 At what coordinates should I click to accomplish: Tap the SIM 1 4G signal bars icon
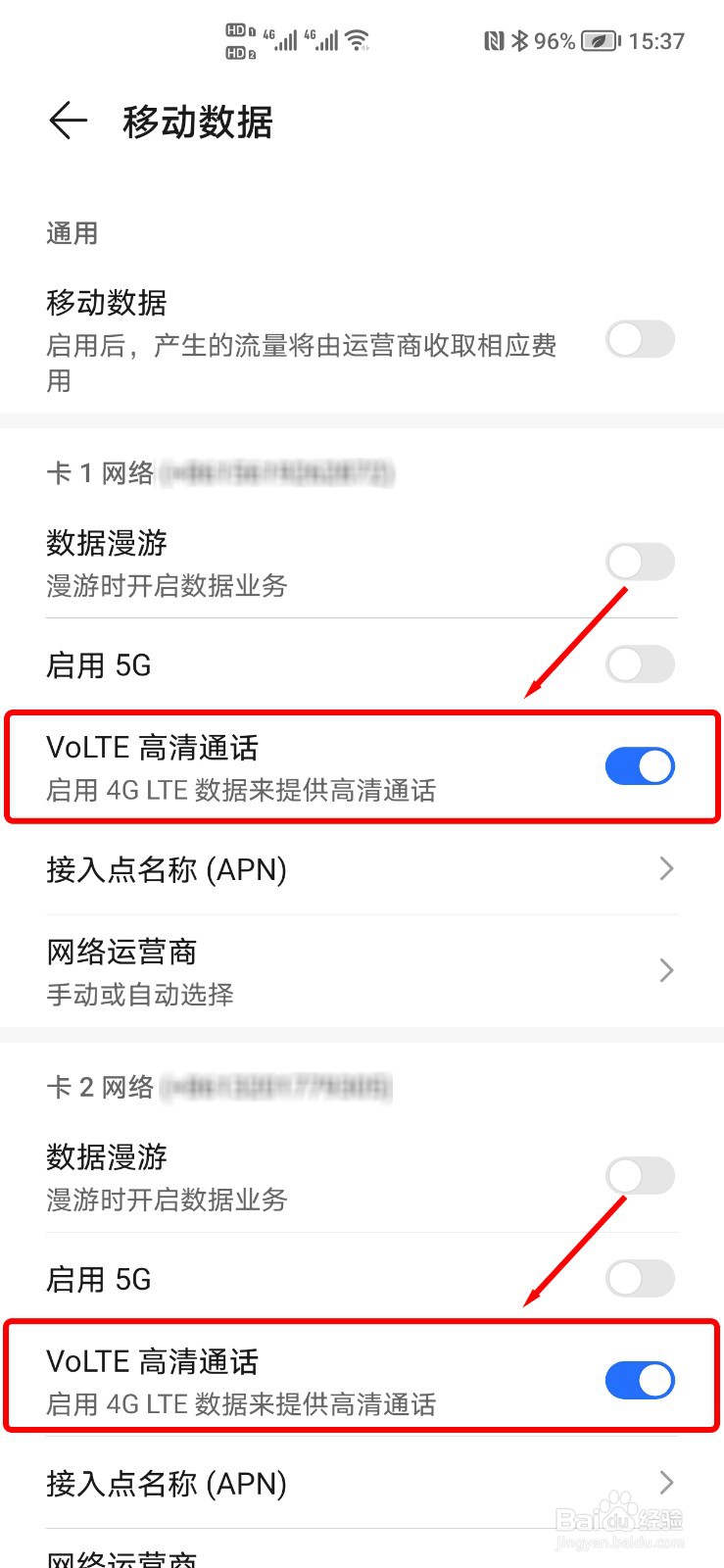pyautogui.click(x=285, y=41)
